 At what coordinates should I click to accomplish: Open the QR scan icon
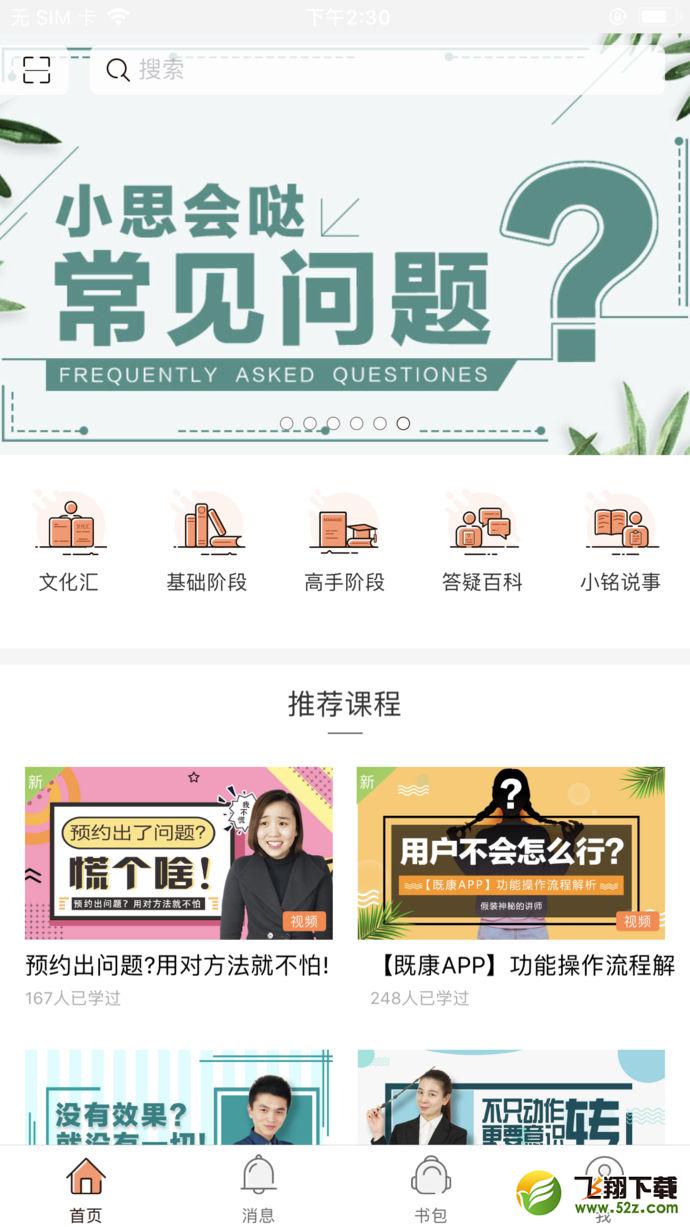click(x=36, y=70)
